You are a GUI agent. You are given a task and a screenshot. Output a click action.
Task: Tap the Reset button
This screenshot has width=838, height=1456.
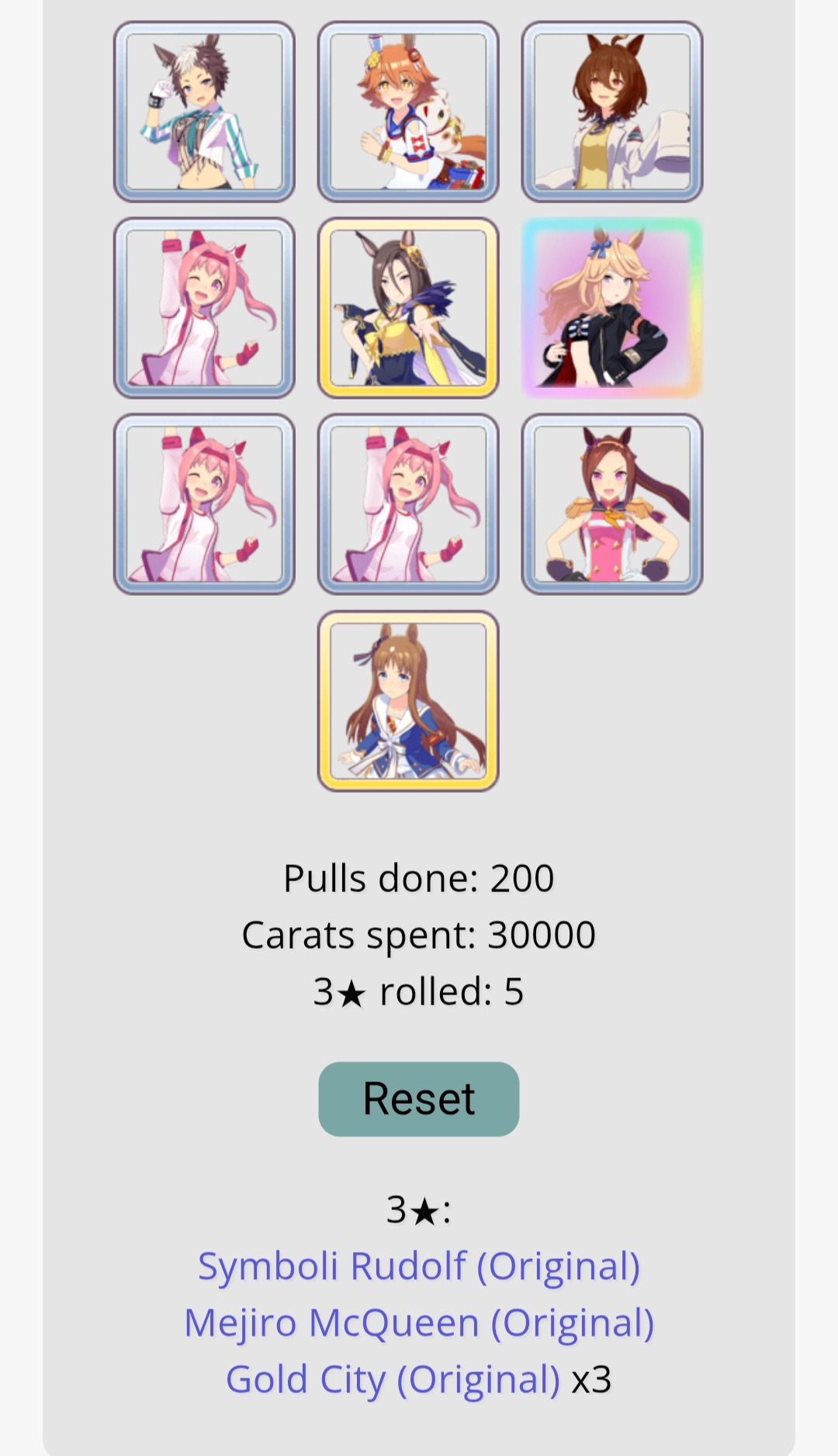pos(418,1098)
